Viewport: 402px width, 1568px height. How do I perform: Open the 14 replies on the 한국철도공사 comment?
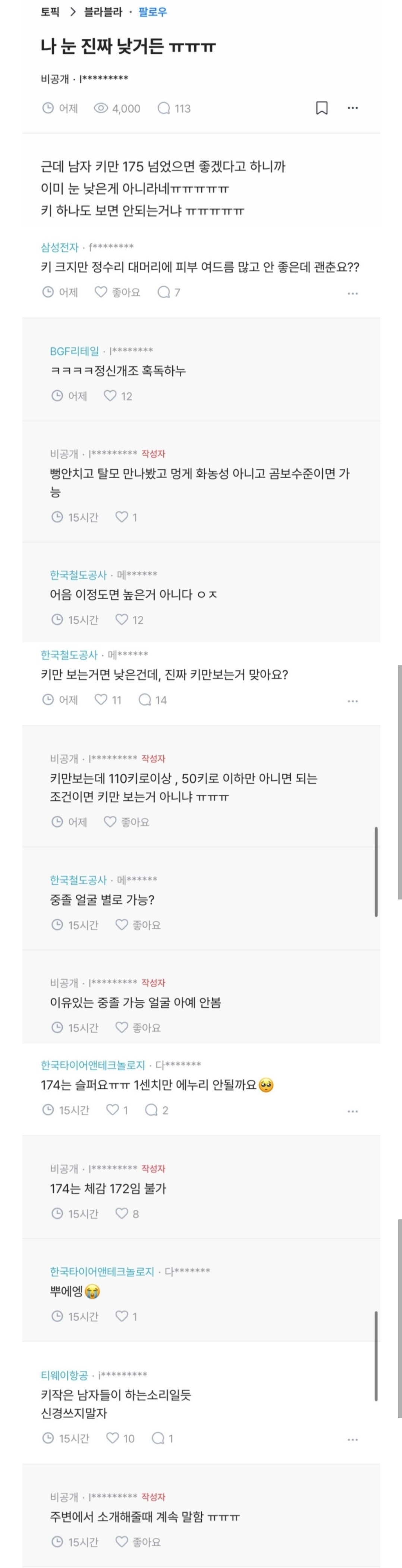[x=152, y=700]
